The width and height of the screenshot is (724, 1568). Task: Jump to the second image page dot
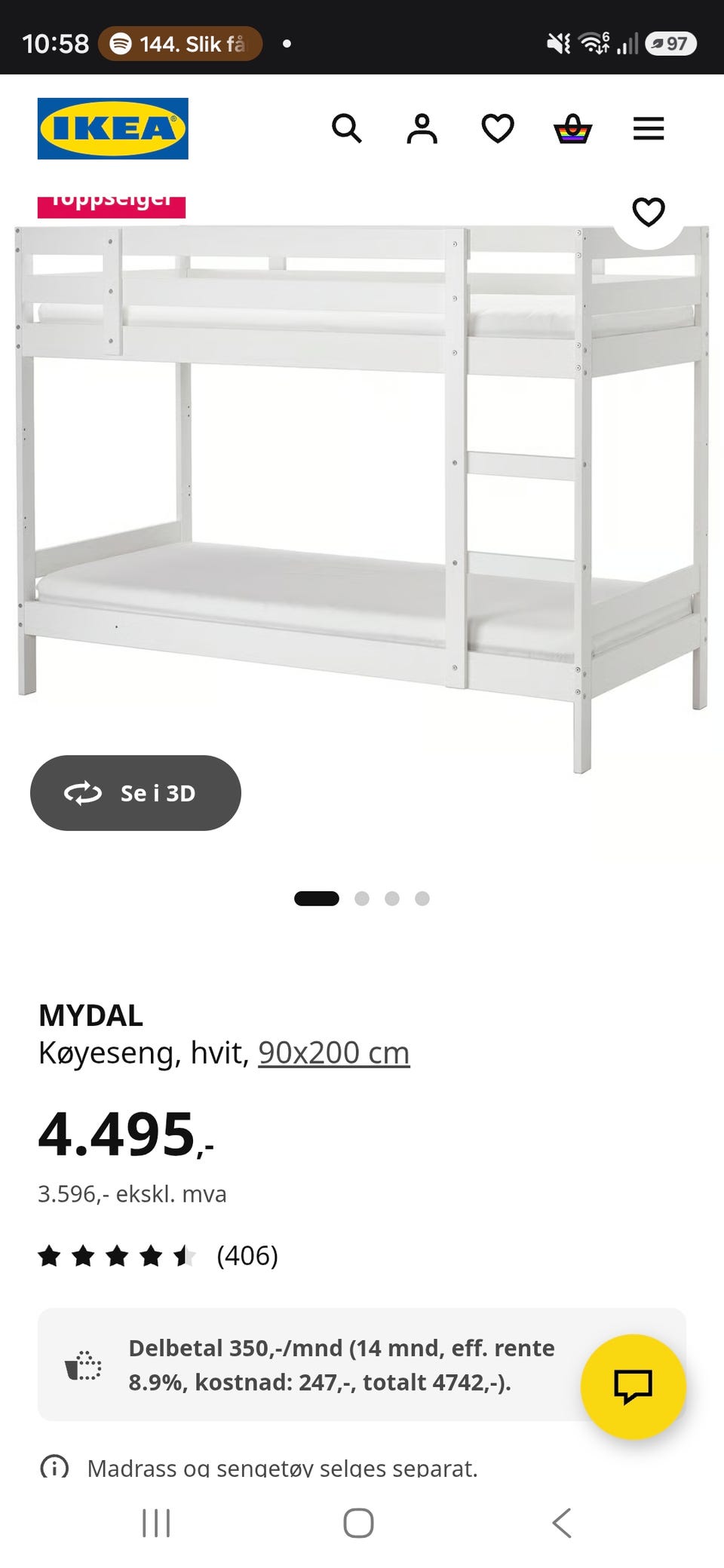pyautogui.click(x=362, y=899)
